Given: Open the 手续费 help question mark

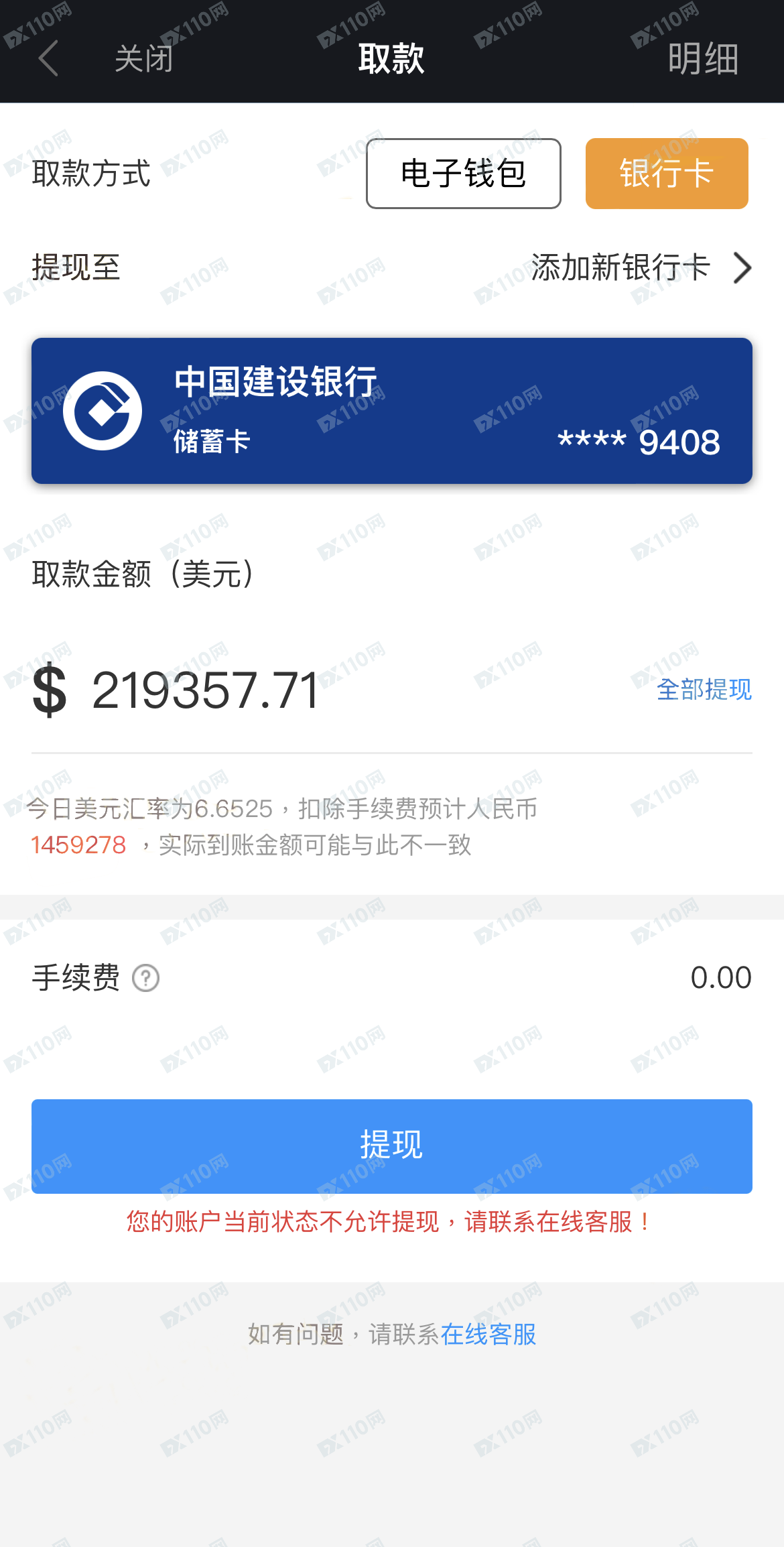Looking at the screenshot, I should tap(145, 978).
